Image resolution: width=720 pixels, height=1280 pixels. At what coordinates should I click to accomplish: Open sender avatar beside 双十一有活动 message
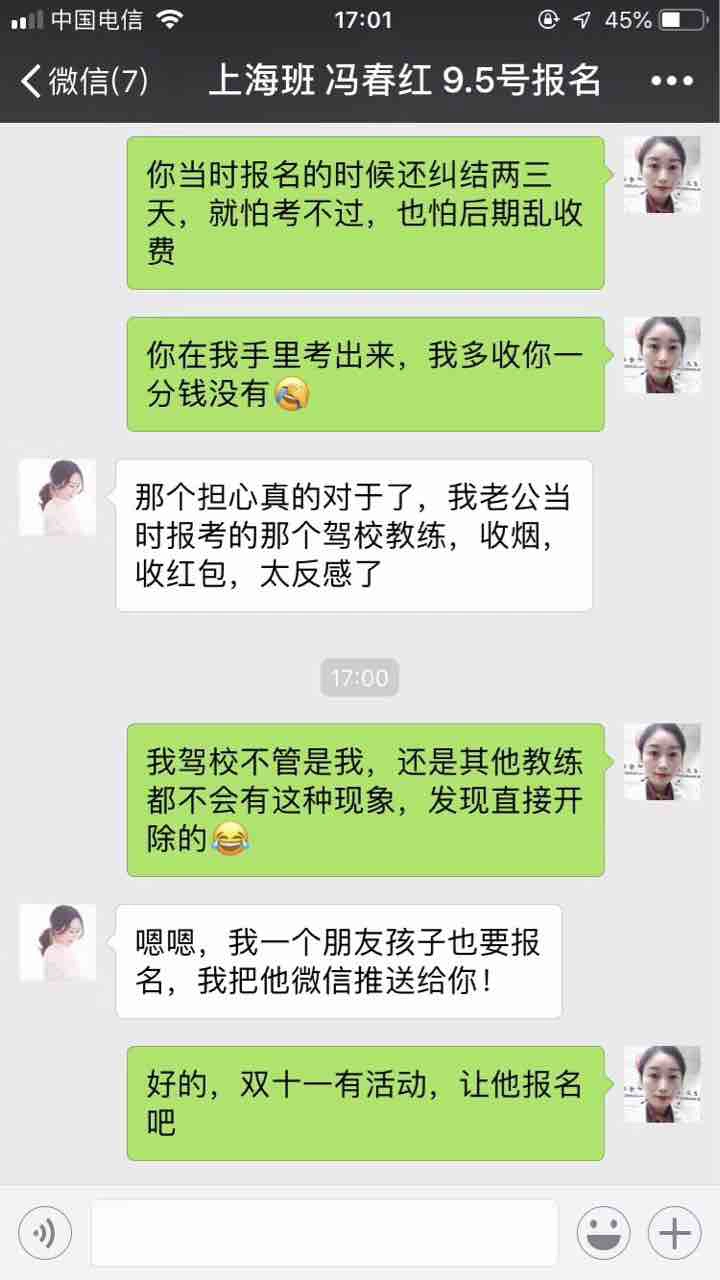click(x=661, y=1084)
